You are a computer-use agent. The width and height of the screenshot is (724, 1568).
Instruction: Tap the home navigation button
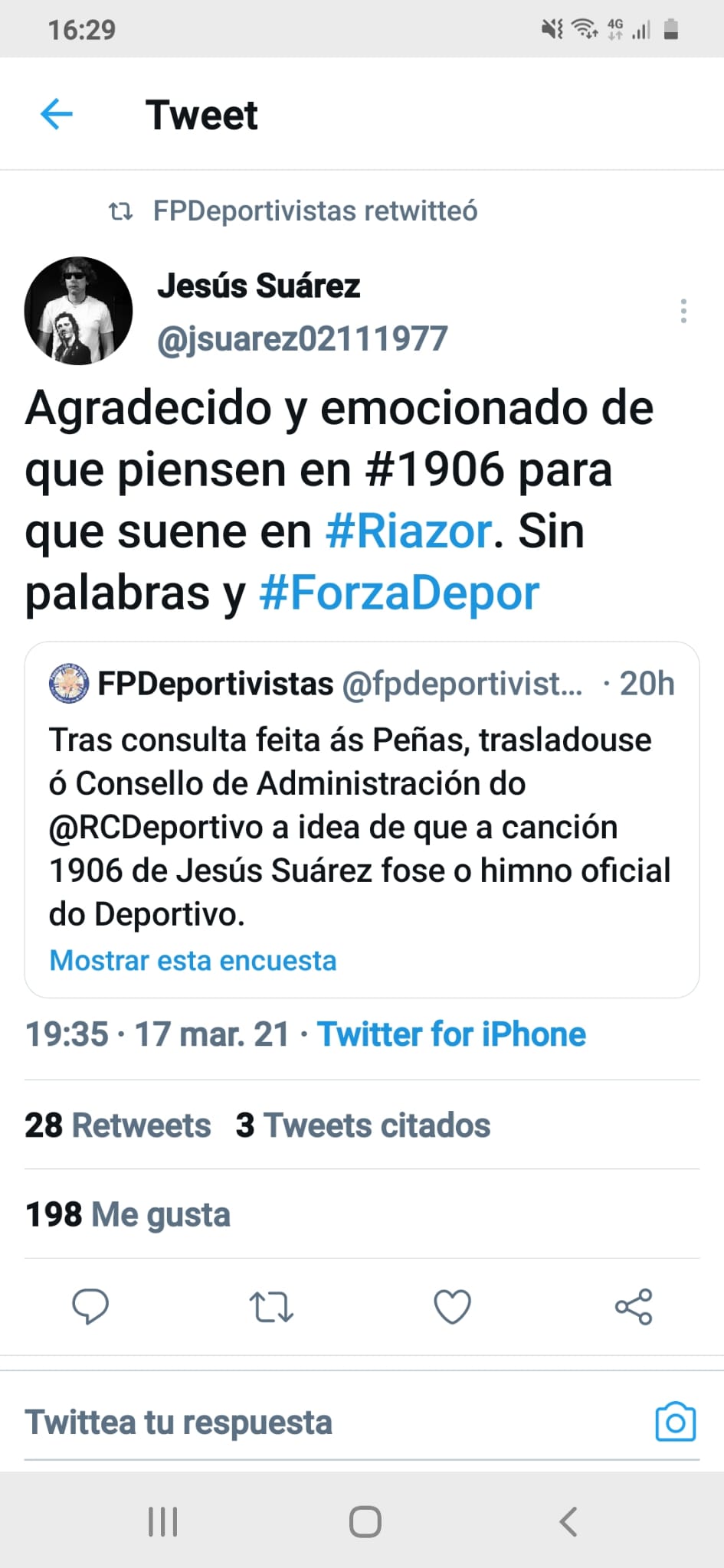[362, 1522]
